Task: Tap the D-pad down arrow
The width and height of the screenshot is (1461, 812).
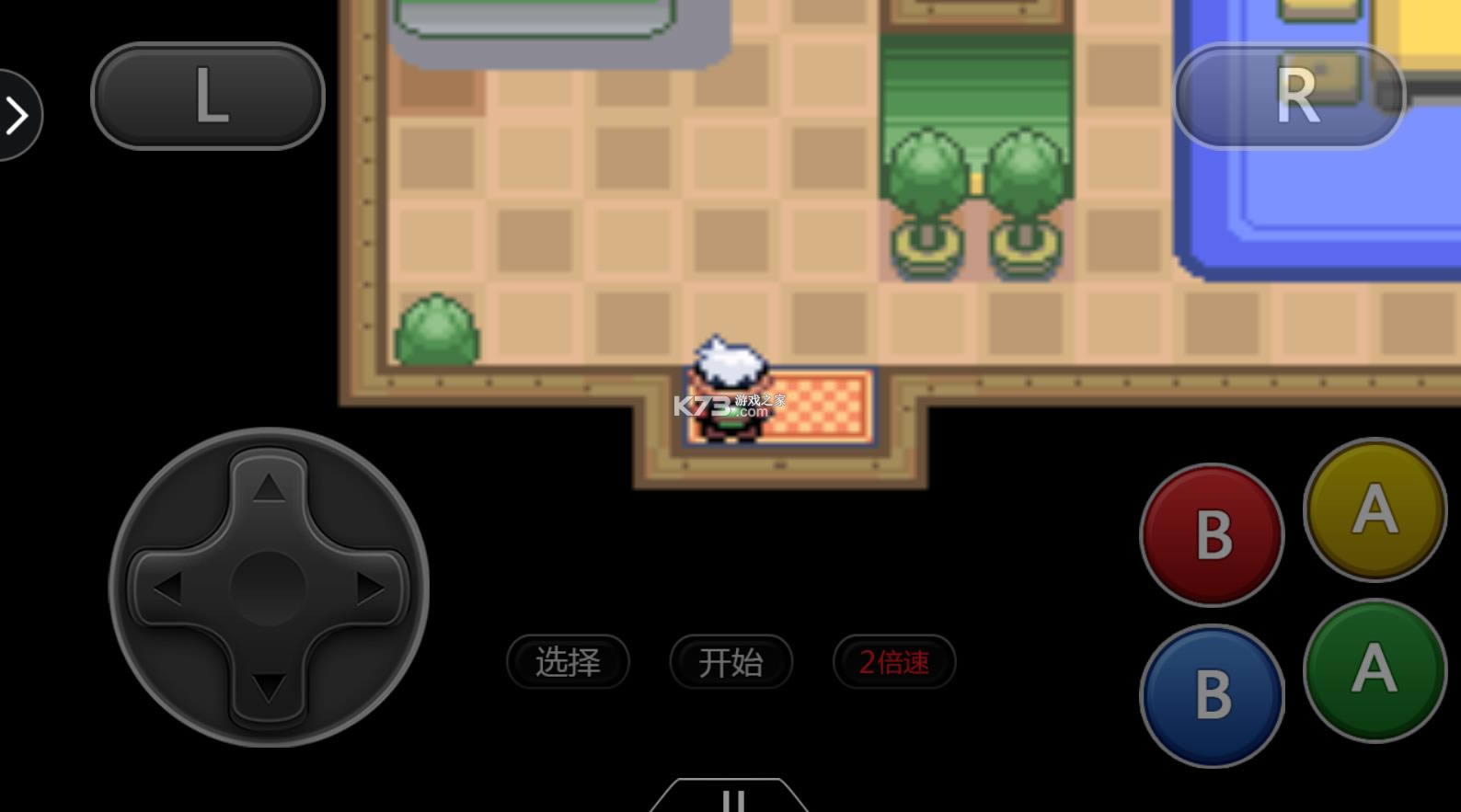Action: pos(268,687)
